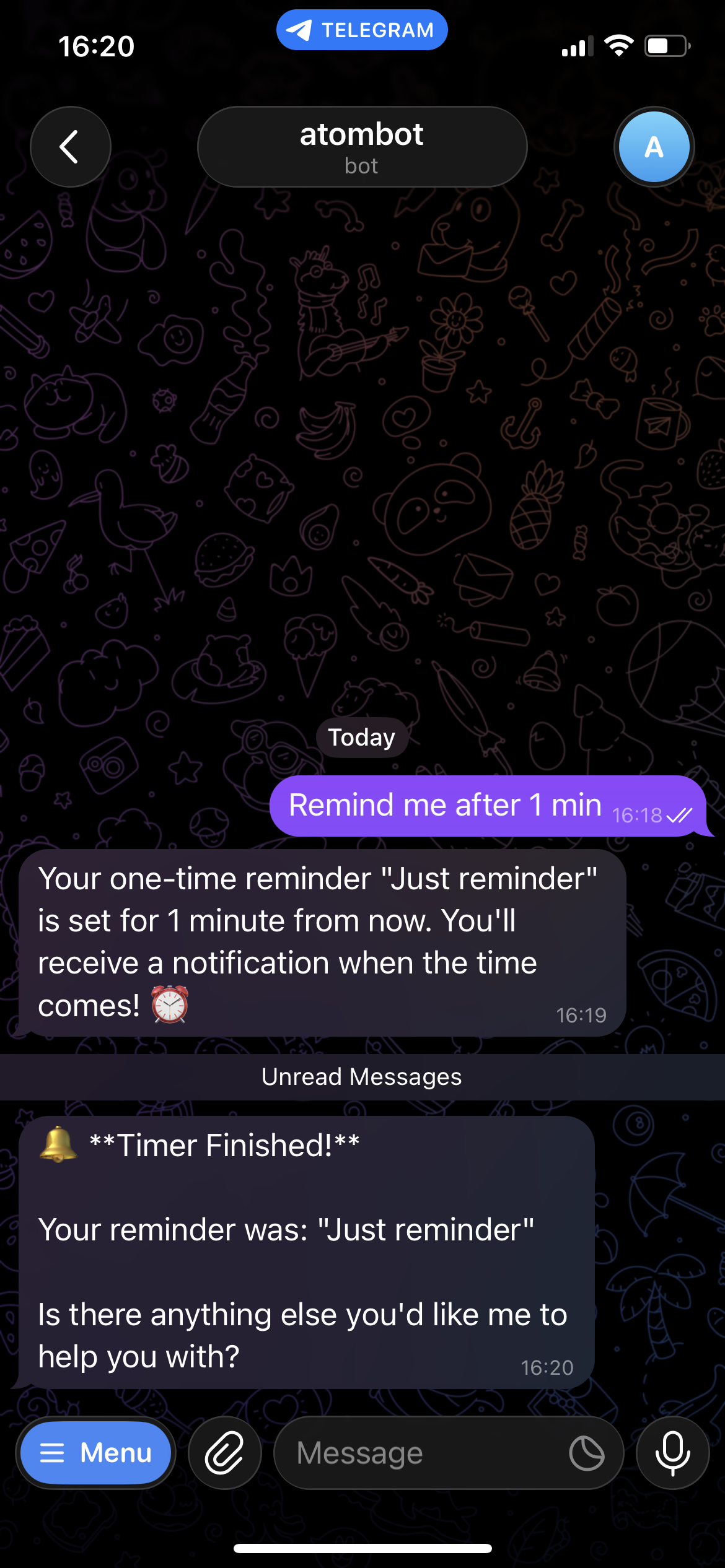
Task: Open atombot's profile via the avatar circle
Action: (x=654, y=147)
